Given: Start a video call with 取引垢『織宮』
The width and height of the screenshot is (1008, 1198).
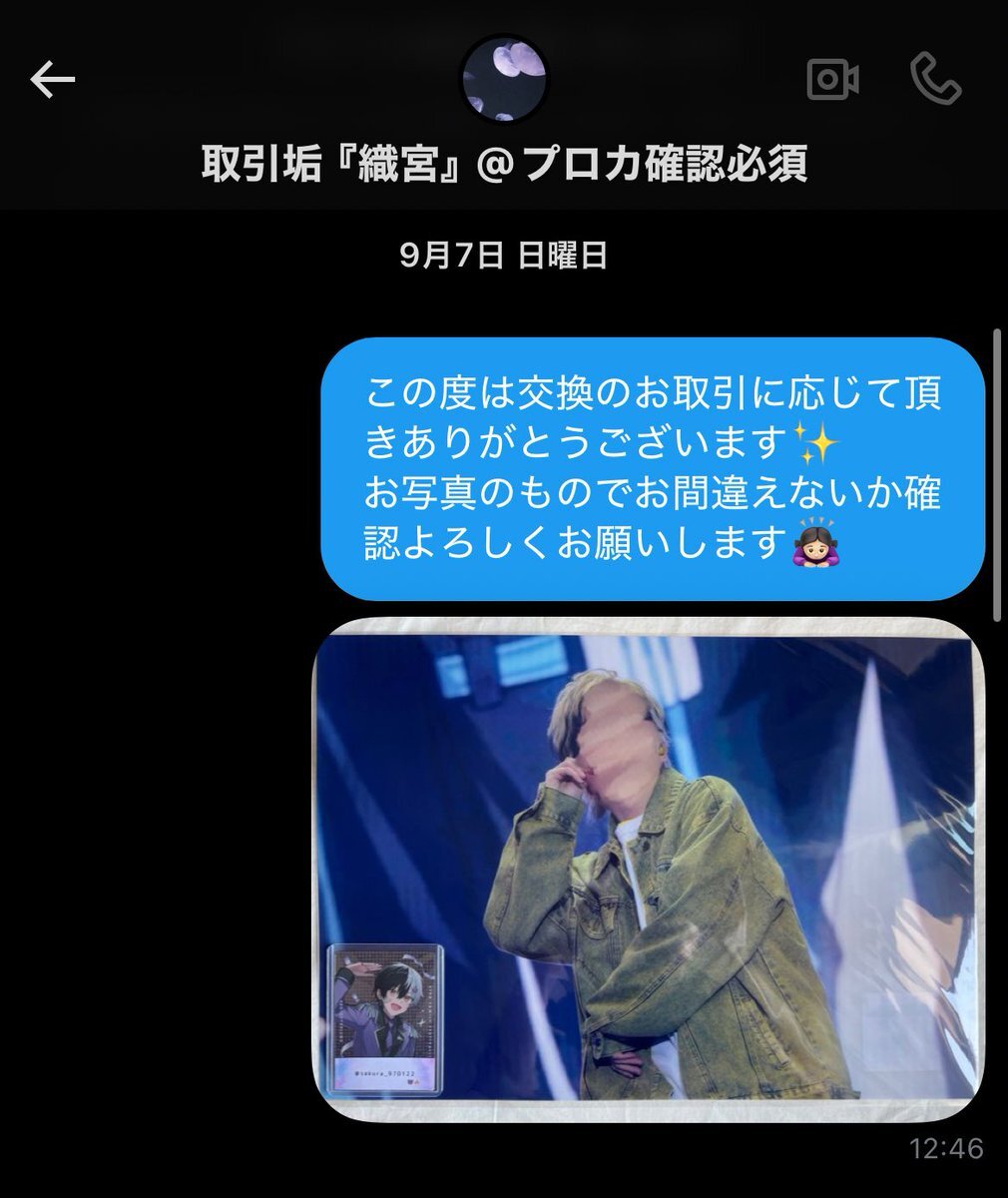Looking at the screenshot, I should coord(832,81).
